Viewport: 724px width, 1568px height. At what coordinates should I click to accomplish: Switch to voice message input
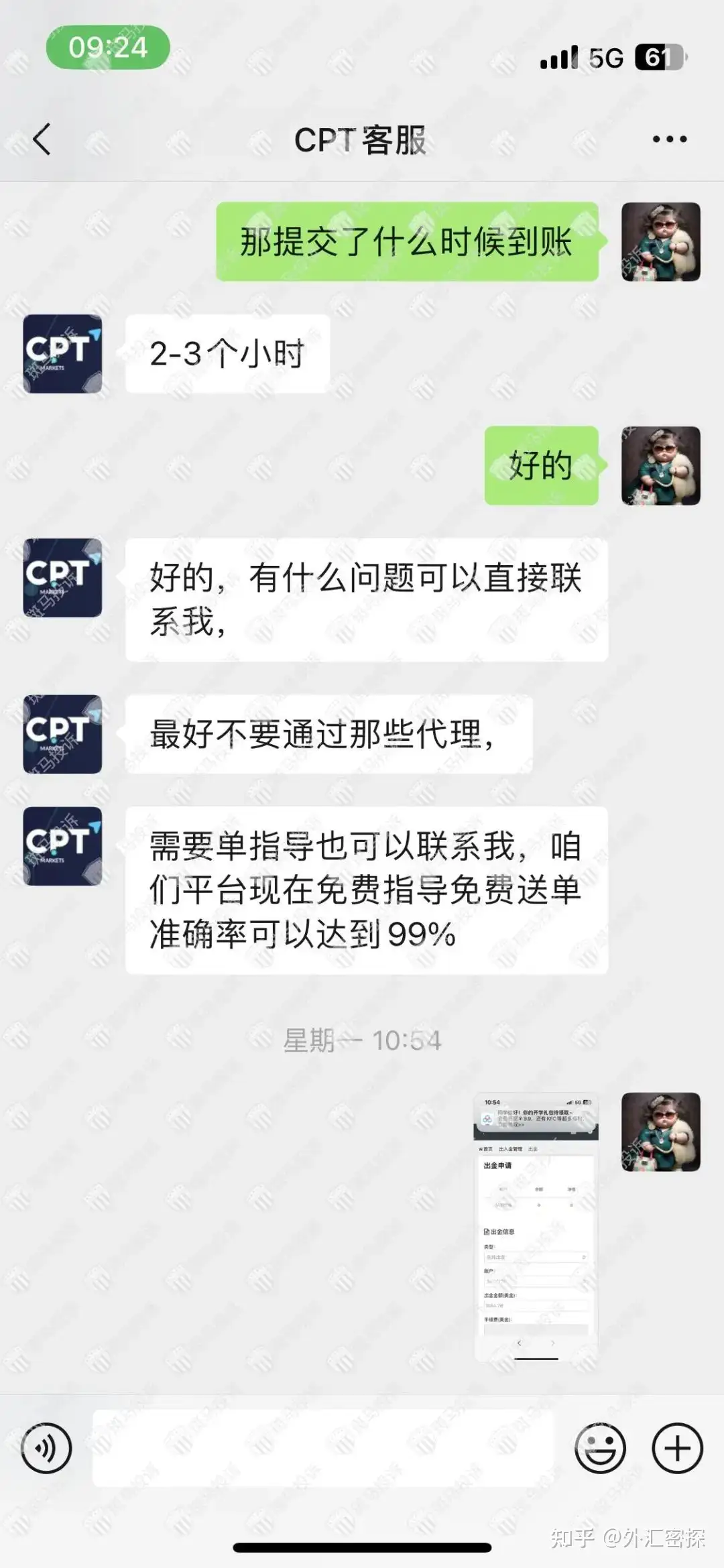pos(46,1448)
